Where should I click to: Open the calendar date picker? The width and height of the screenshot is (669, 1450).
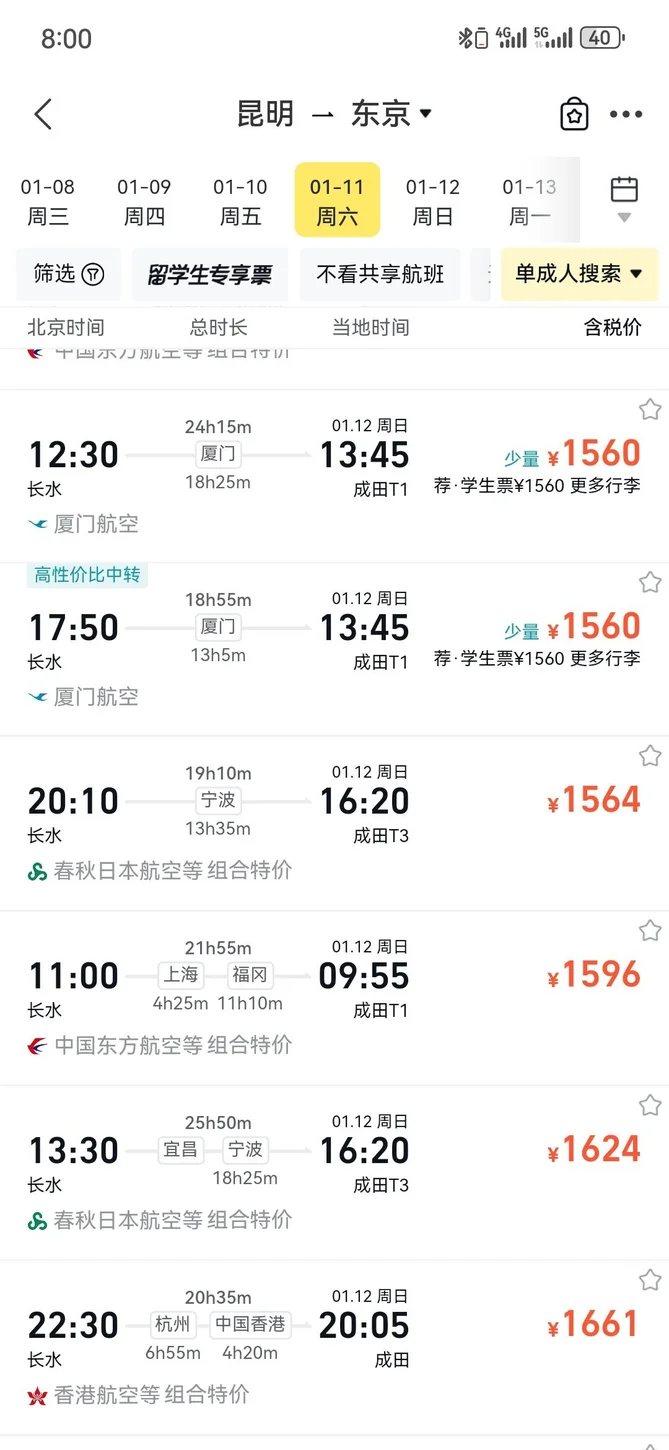click(x=624, y=198)
